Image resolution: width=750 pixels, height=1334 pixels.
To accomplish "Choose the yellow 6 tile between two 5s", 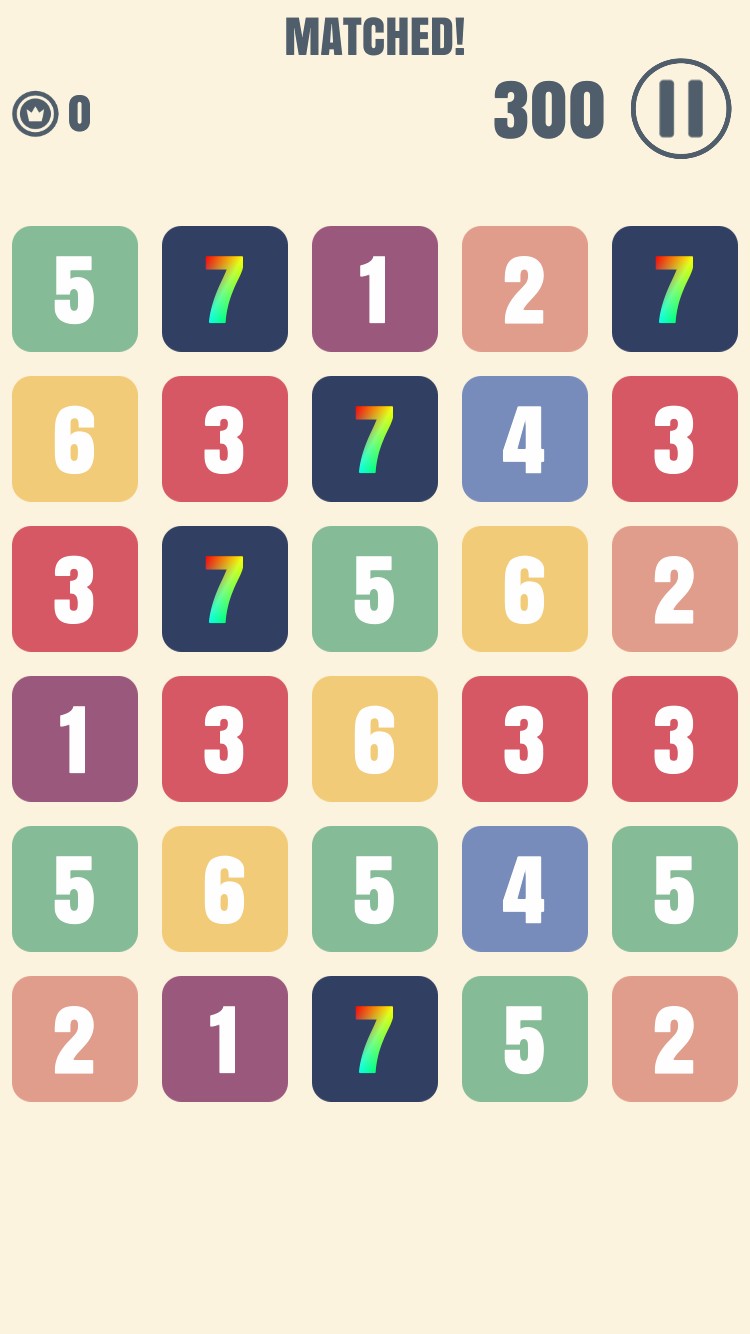I will [x=225, y=889].
